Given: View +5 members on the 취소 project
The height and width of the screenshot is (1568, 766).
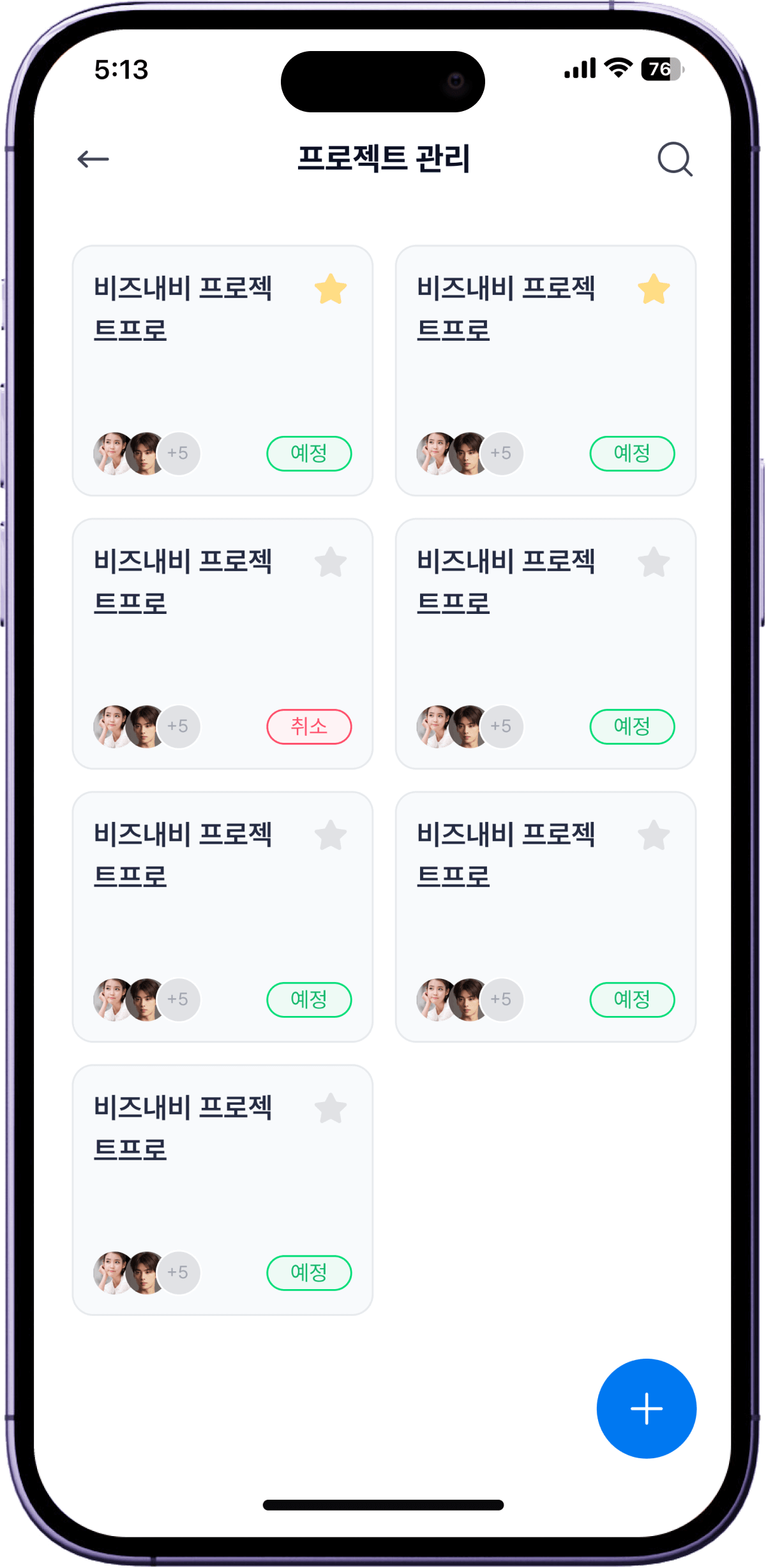Looking at the screenshot, I should point(178,726).
